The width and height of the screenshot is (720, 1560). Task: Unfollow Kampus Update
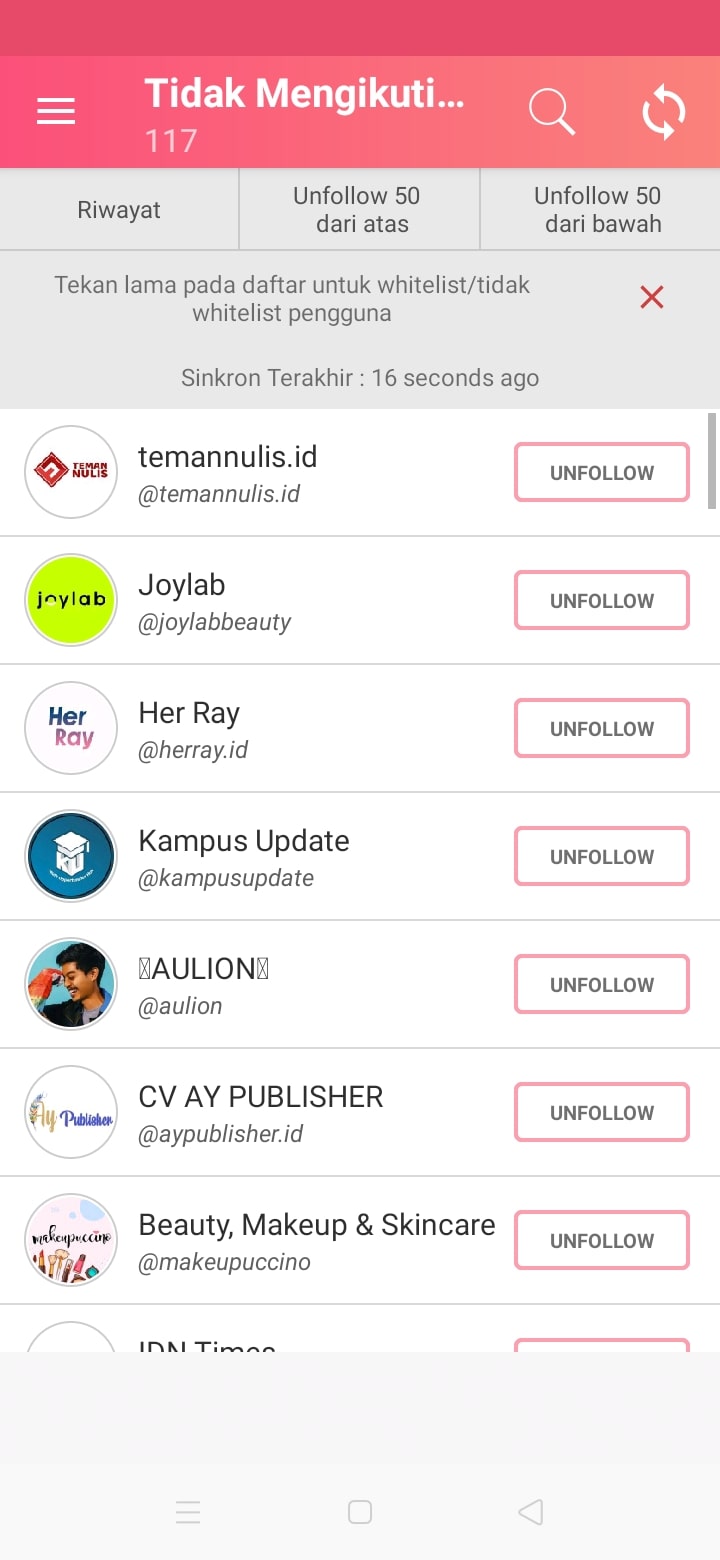601,856
